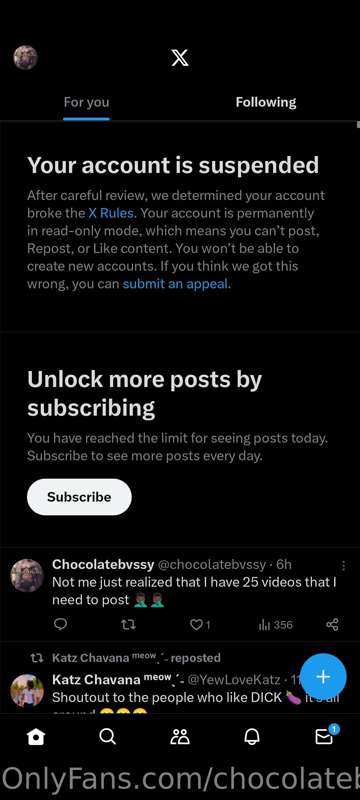Open Katz Chavana's profile picture
The width and height of the screenshot is (360, 800).
(27, 691)
